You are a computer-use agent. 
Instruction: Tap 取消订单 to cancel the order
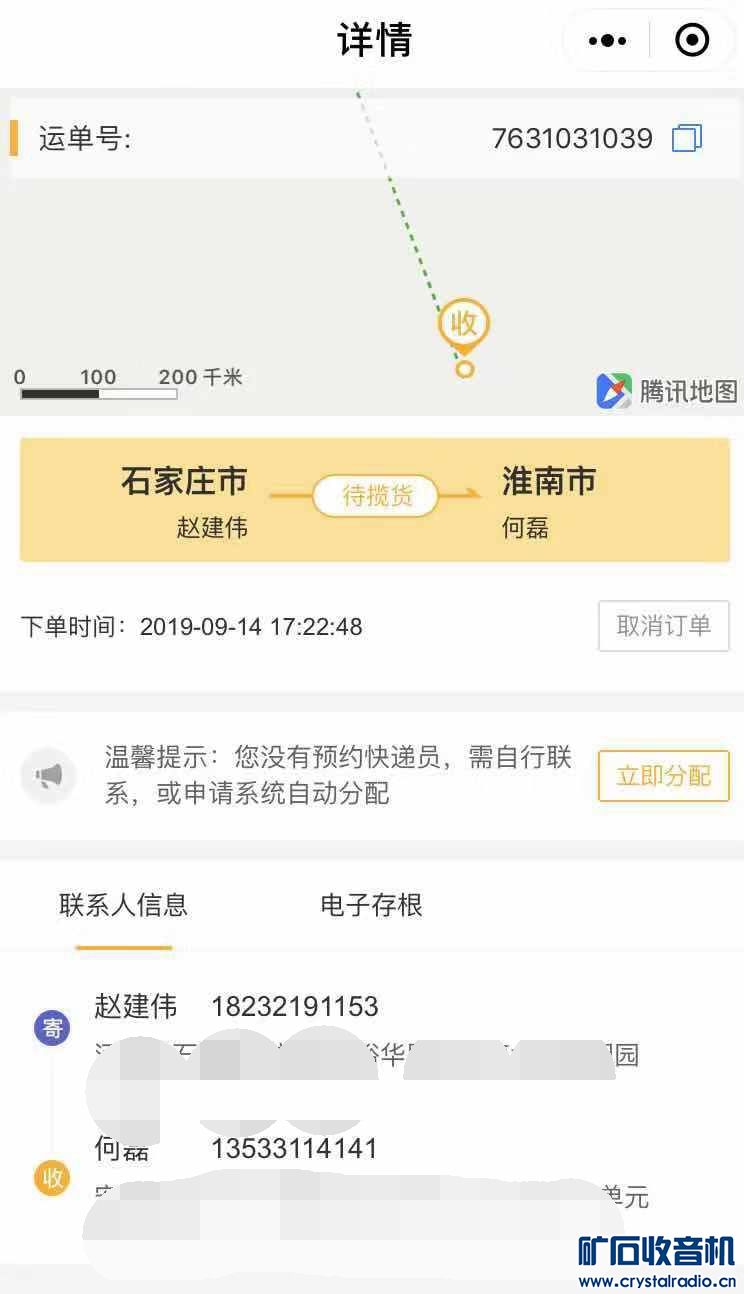coord(664,626)
